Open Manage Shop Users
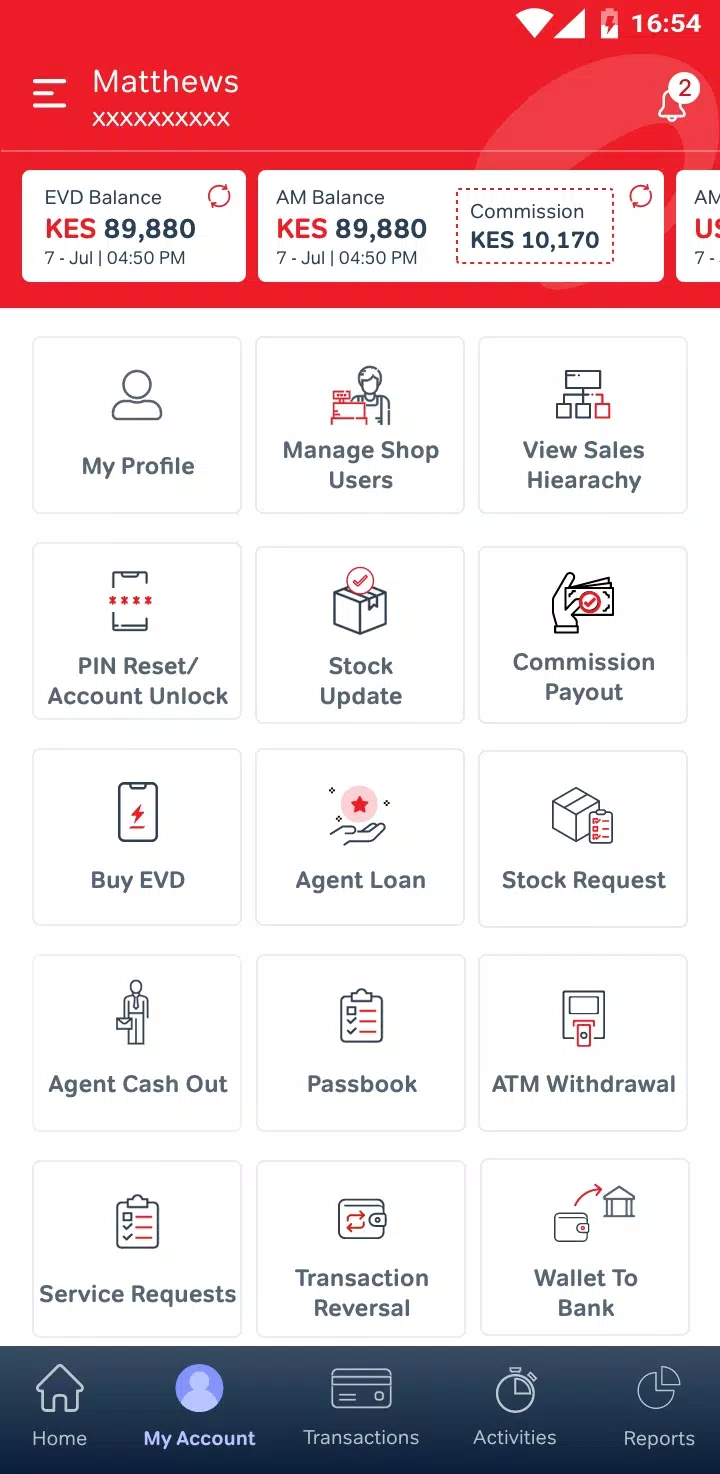 coord(360,425)
